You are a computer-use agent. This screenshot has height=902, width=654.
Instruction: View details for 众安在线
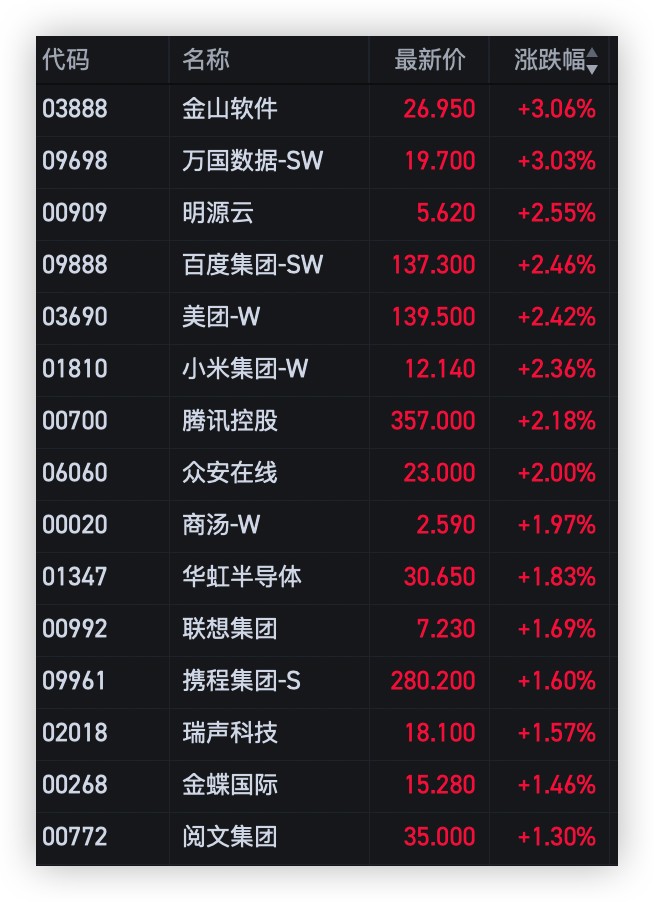point(229,473)
